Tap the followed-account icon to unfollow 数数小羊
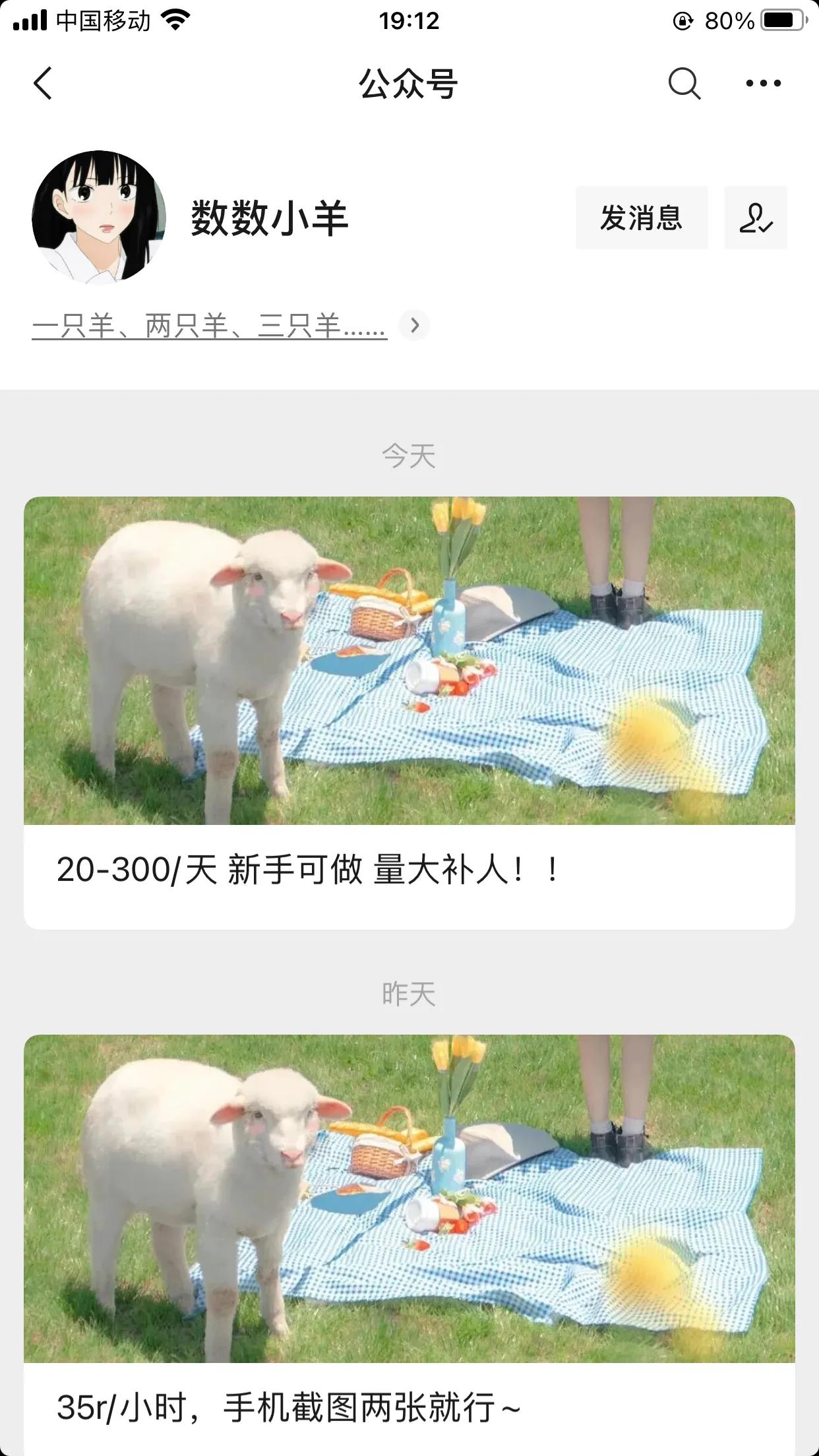This screenshot has width=819, height=1456. click(x=756, y=218)
